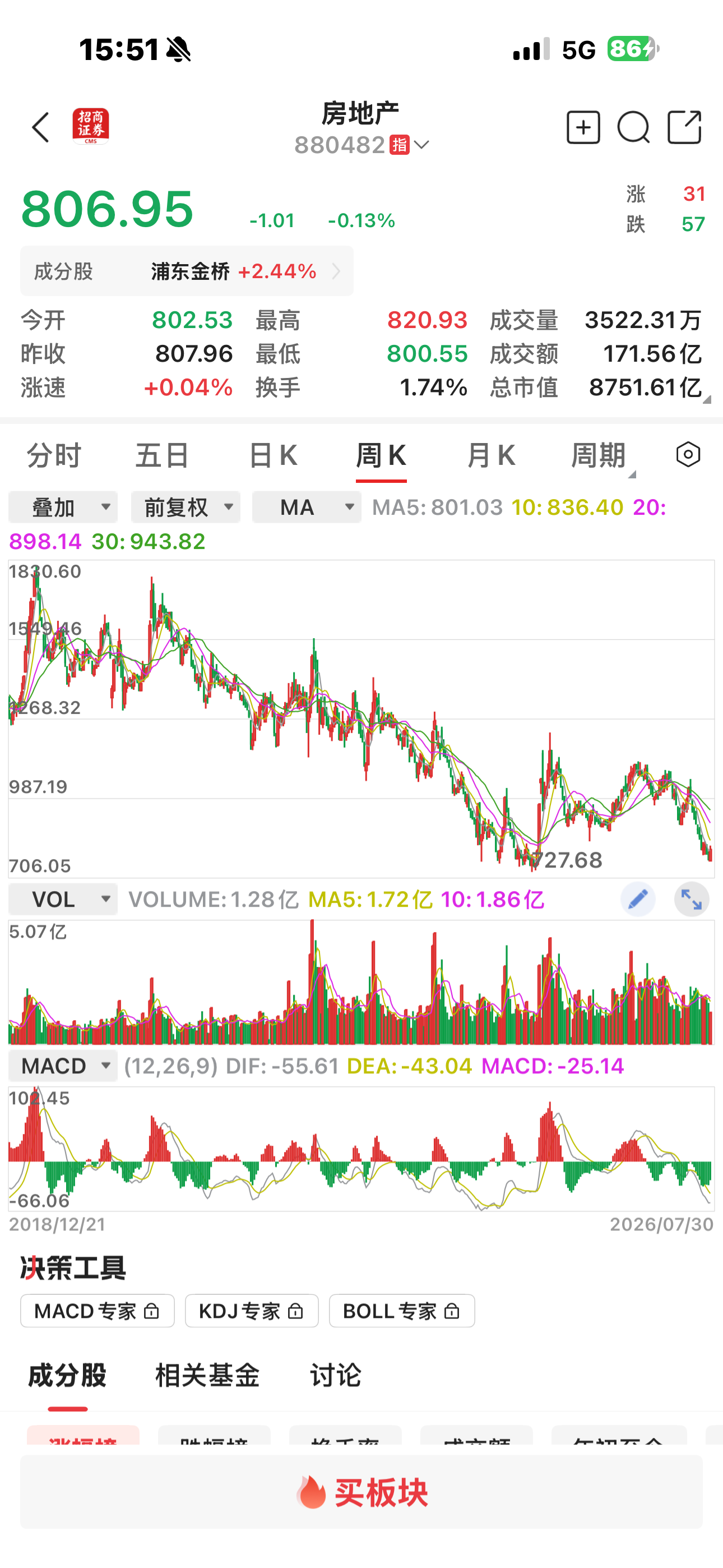The height and width of the screenshot is (1568, 723).
Task: Select the 日K chart tab
Action: coord(272,455)
